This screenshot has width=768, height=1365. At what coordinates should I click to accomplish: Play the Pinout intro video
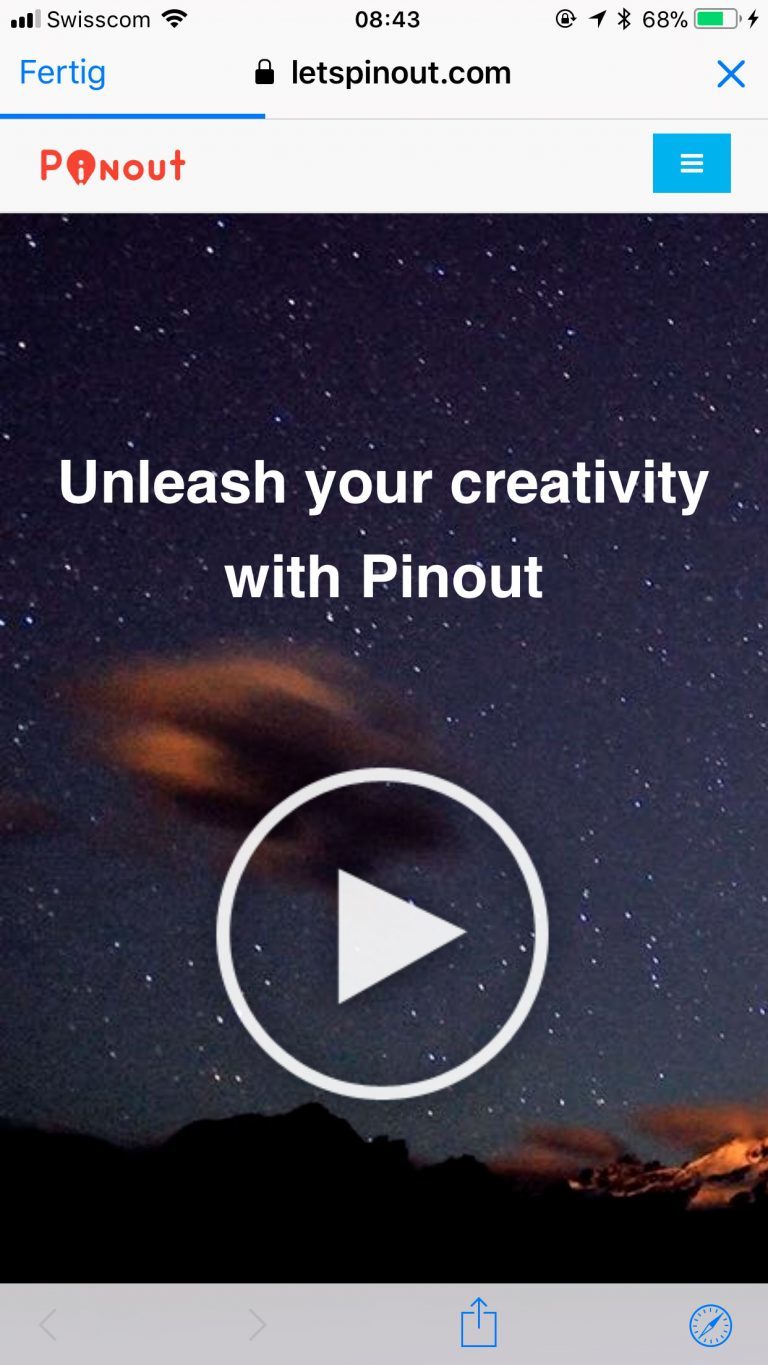coord(383,933)
